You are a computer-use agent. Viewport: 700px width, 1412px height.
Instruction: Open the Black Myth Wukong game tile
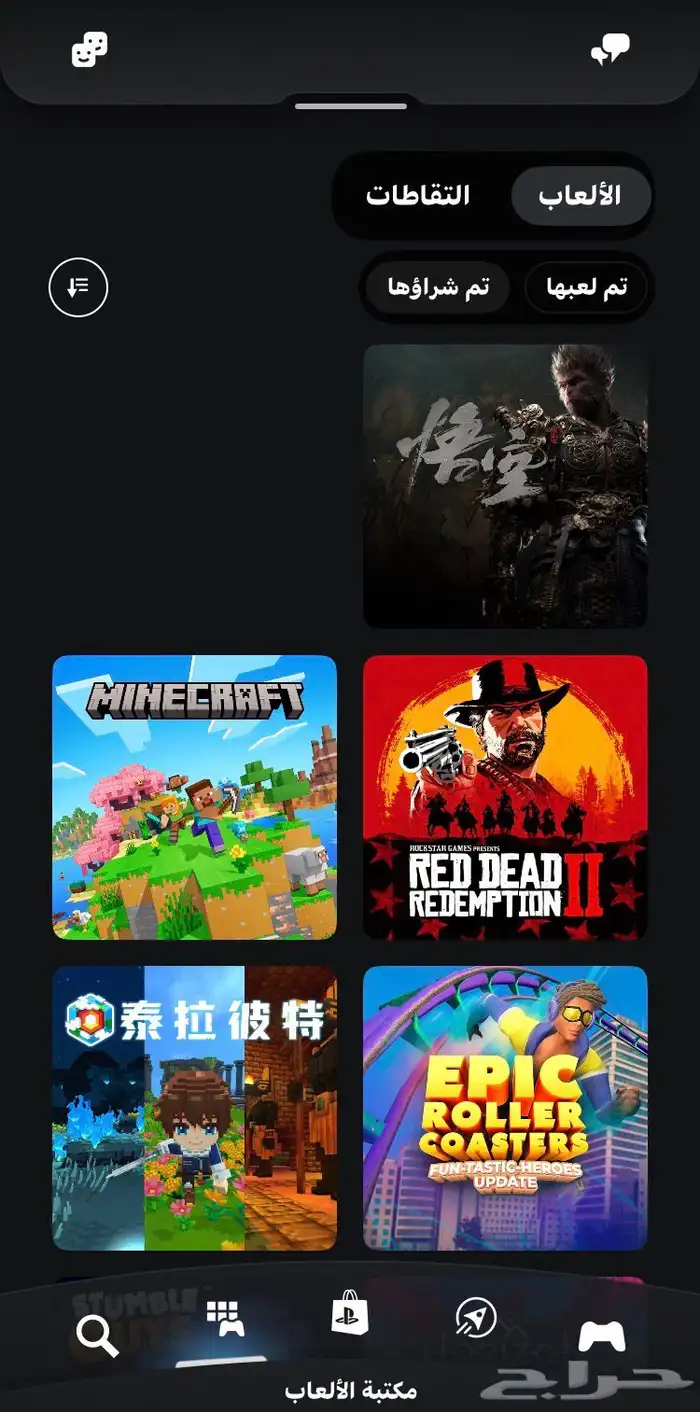click(505, 486)
